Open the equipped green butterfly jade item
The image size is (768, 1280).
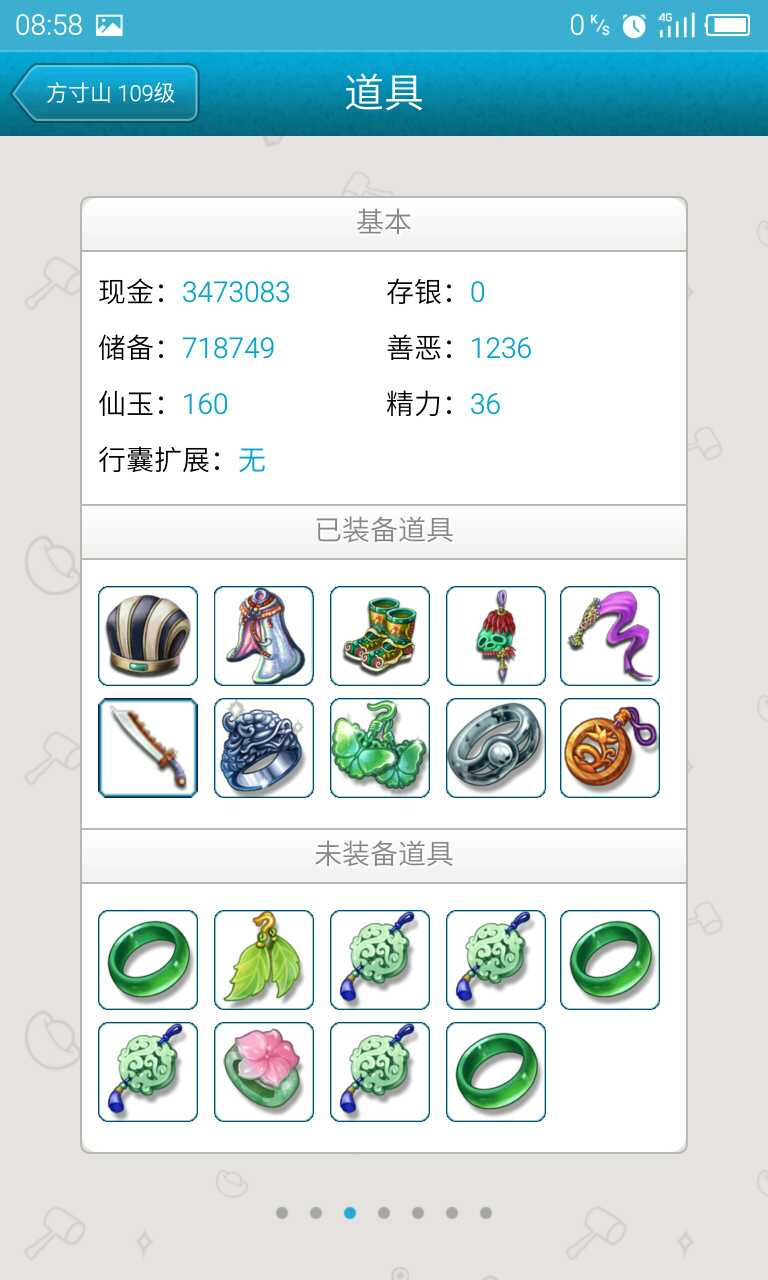(x=380, y=748)
